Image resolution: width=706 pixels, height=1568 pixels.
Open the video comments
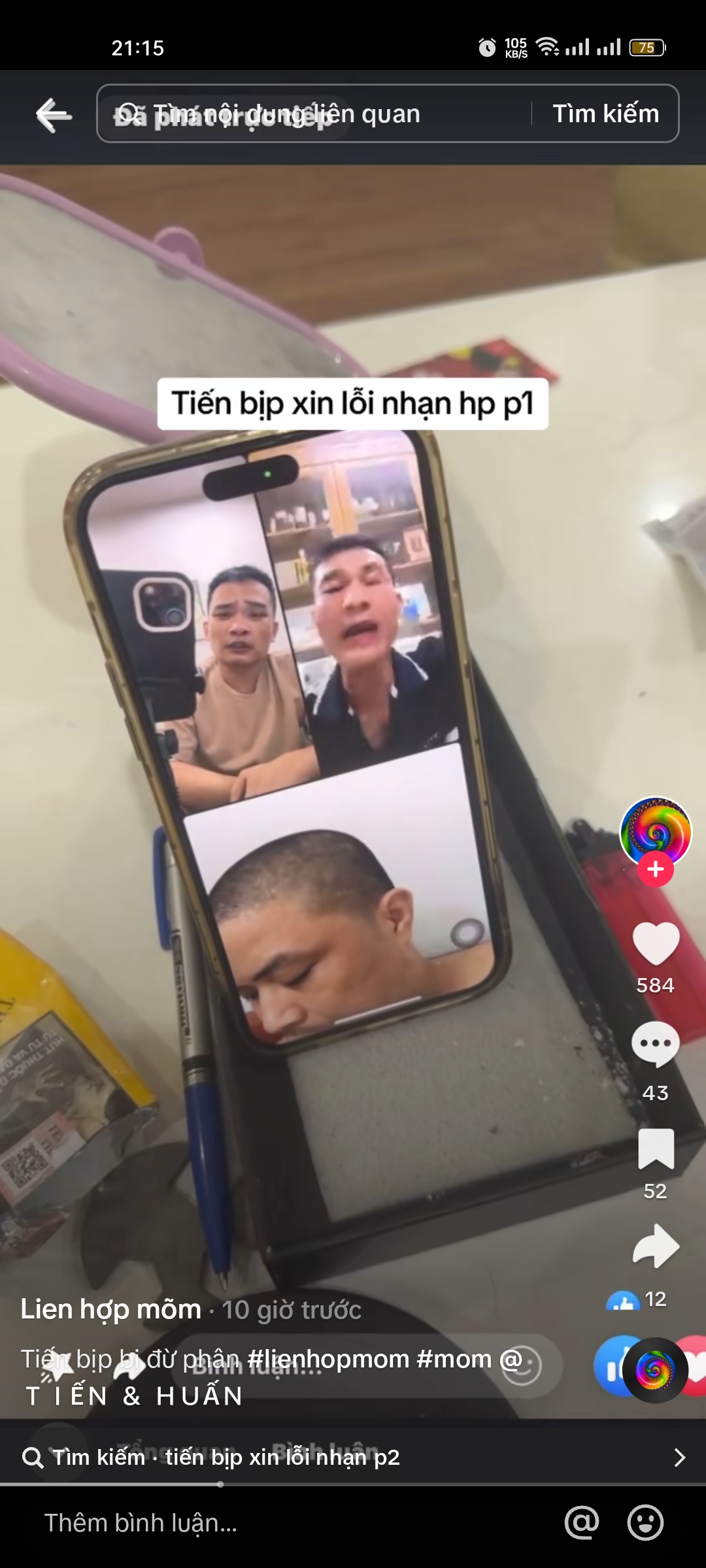tap(655, 1044)
